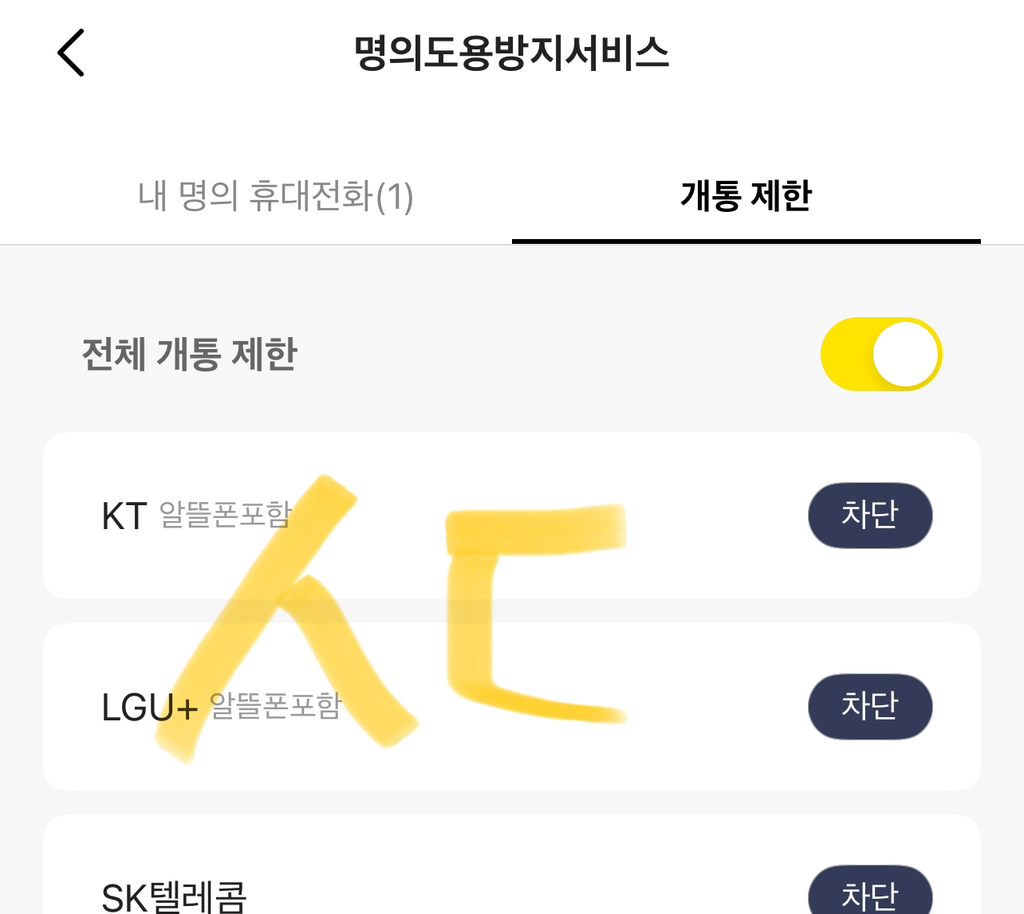Select the 개통 제한 tab
The height and width of the screenshot is (914, 1024).
click(x=745, y=197)
